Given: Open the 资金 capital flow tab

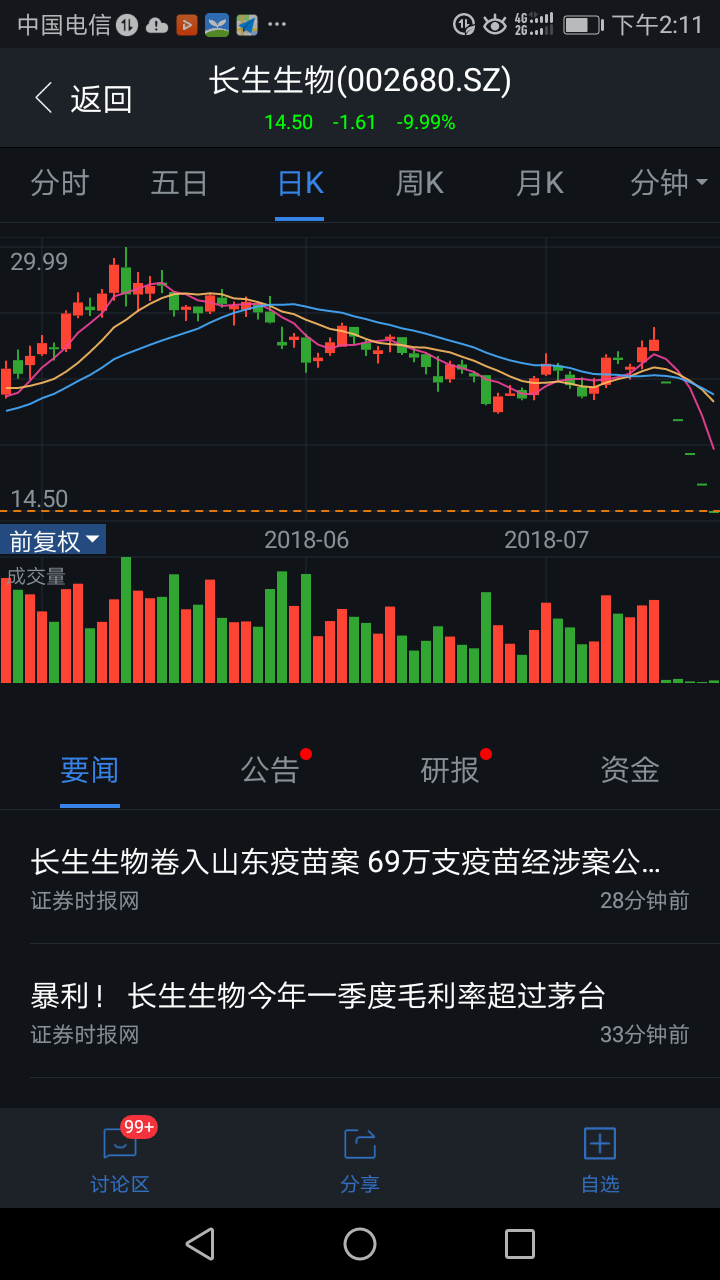Looking at the screenshot, I should 630,770.
